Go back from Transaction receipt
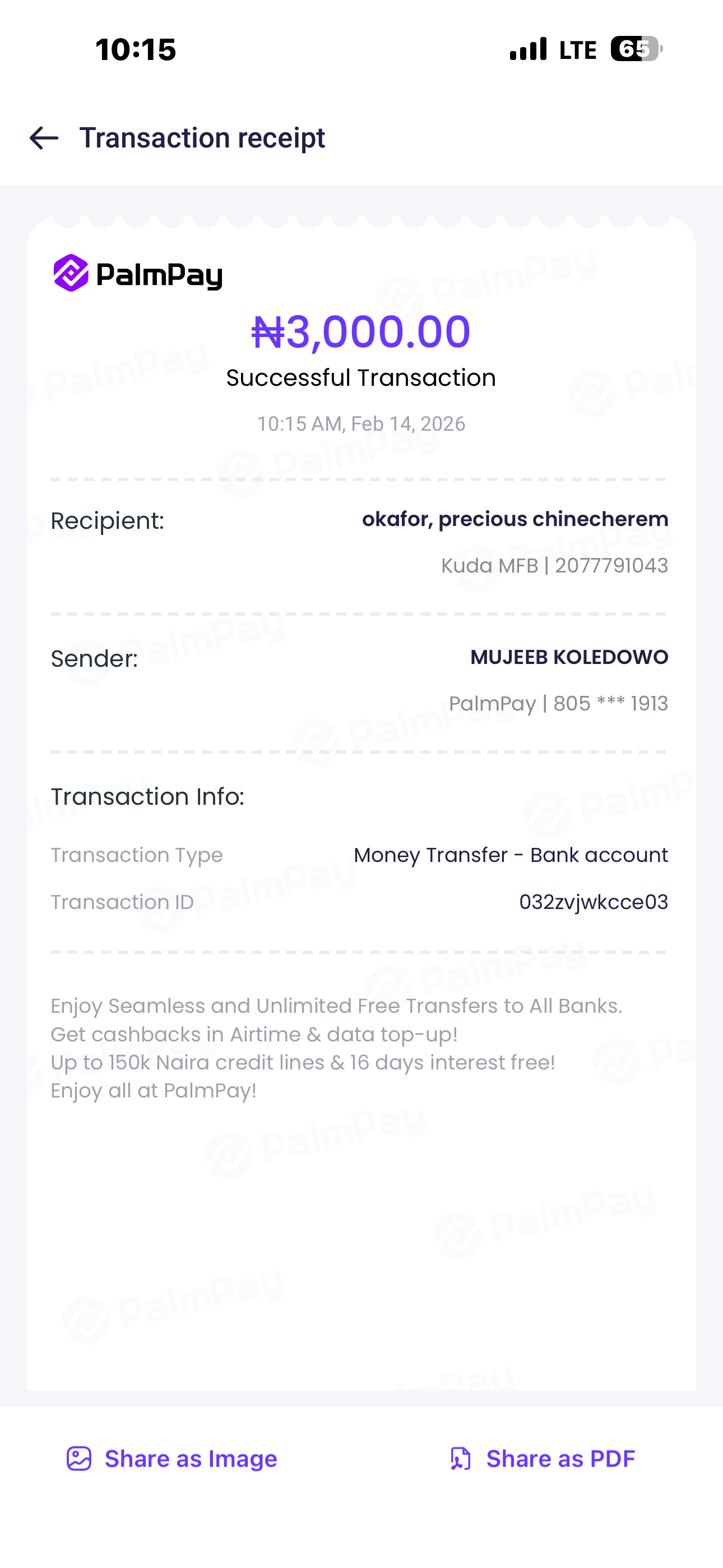 coord(44,138)
